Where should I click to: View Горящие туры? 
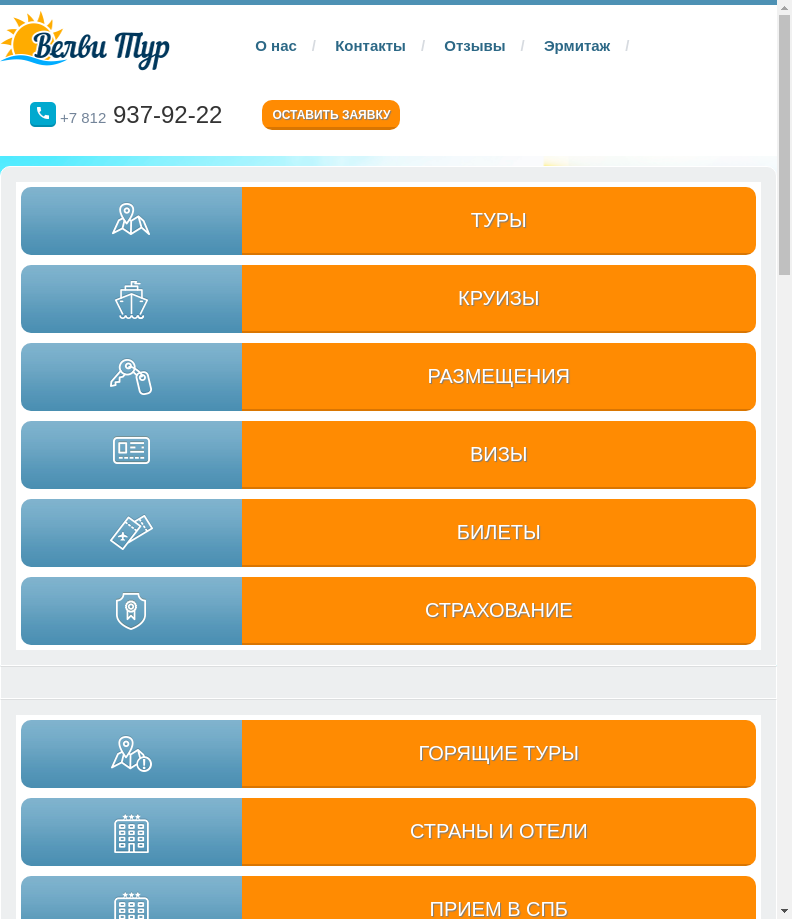(x=498, y=754)
